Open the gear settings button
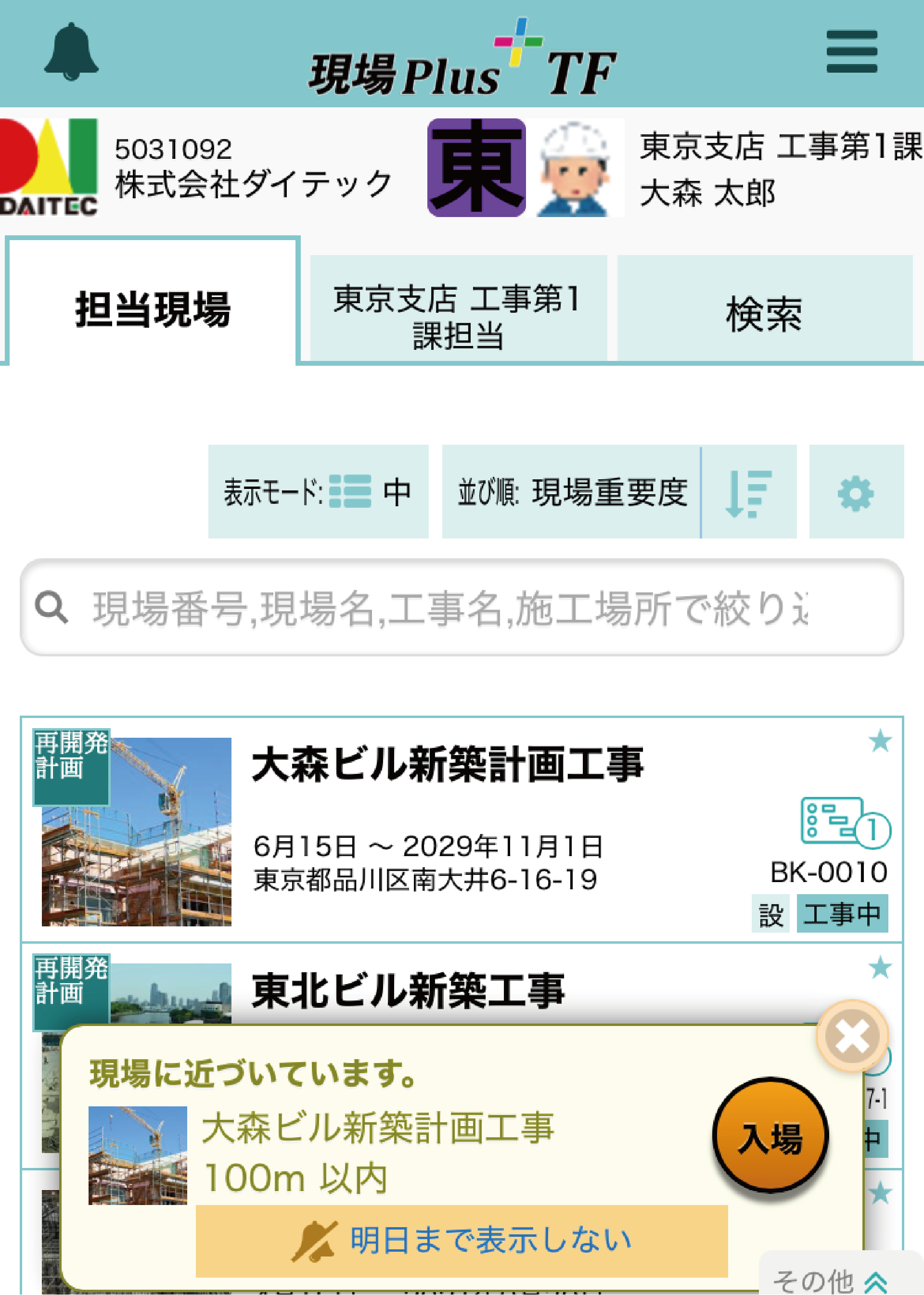 tap(856, 493)
